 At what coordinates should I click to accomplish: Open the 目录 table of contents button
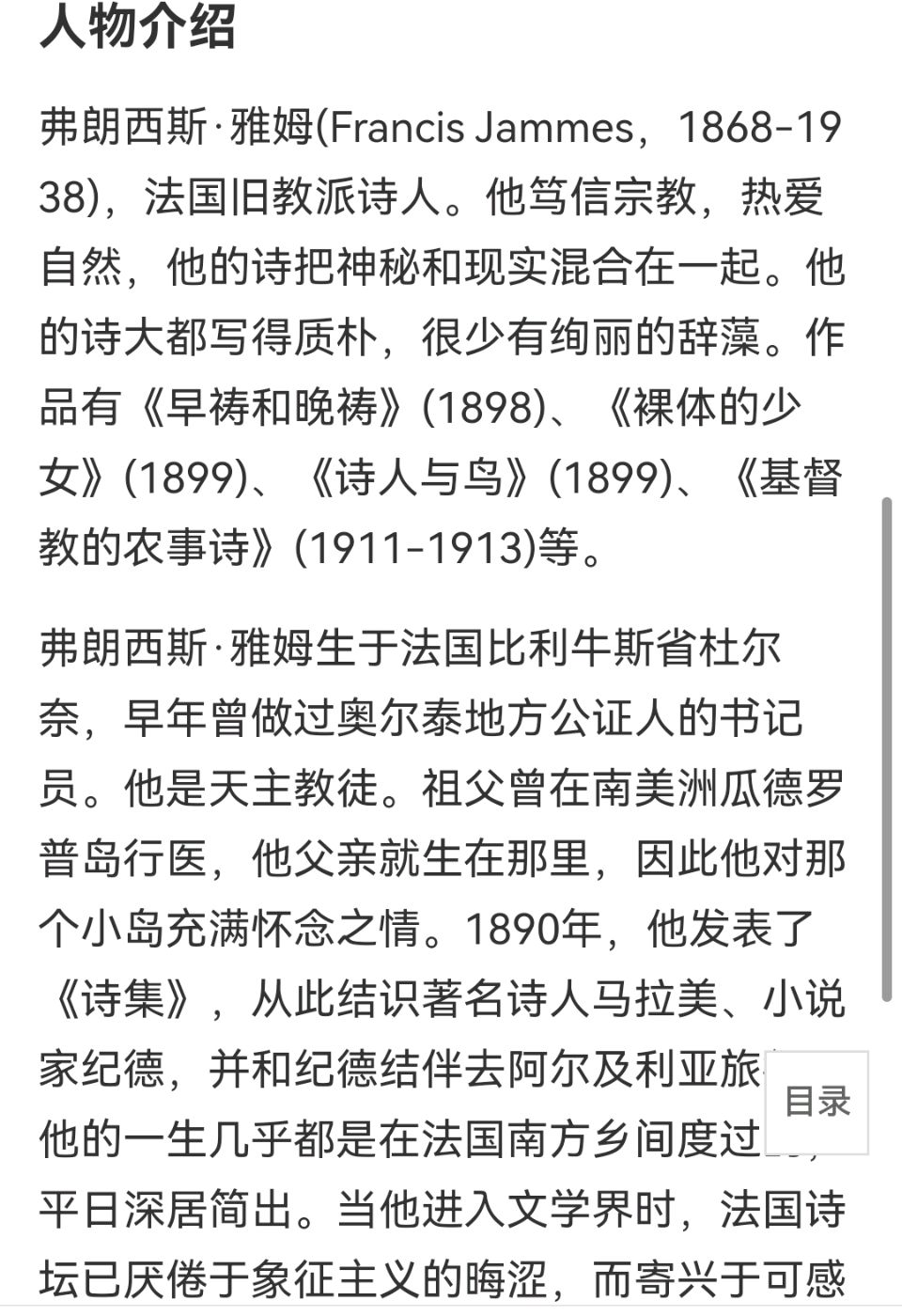tap(816, 1102)
